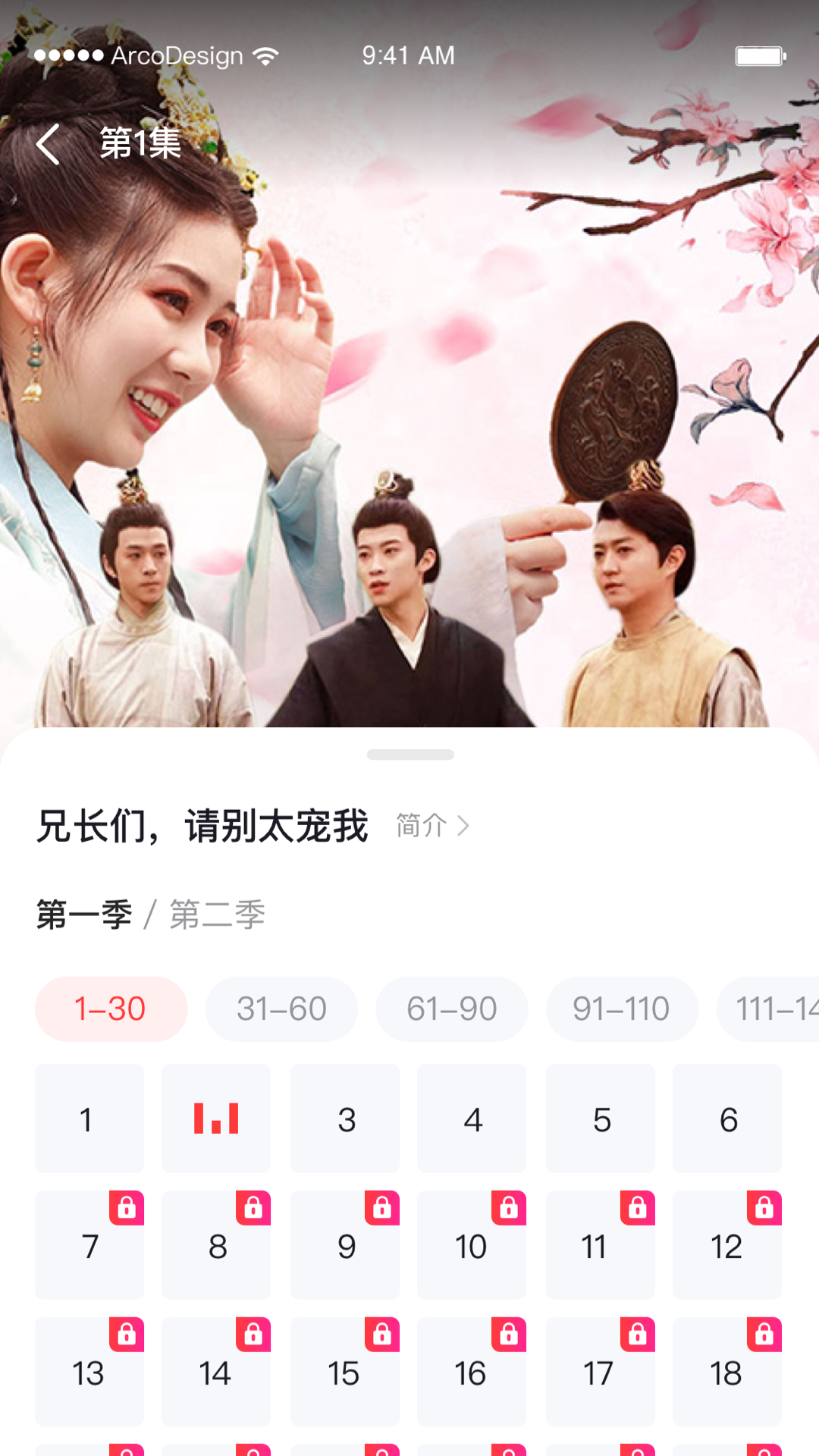819x1456 pixels.
Task: Select the 第一季 season tab
Action: [84, 915]
